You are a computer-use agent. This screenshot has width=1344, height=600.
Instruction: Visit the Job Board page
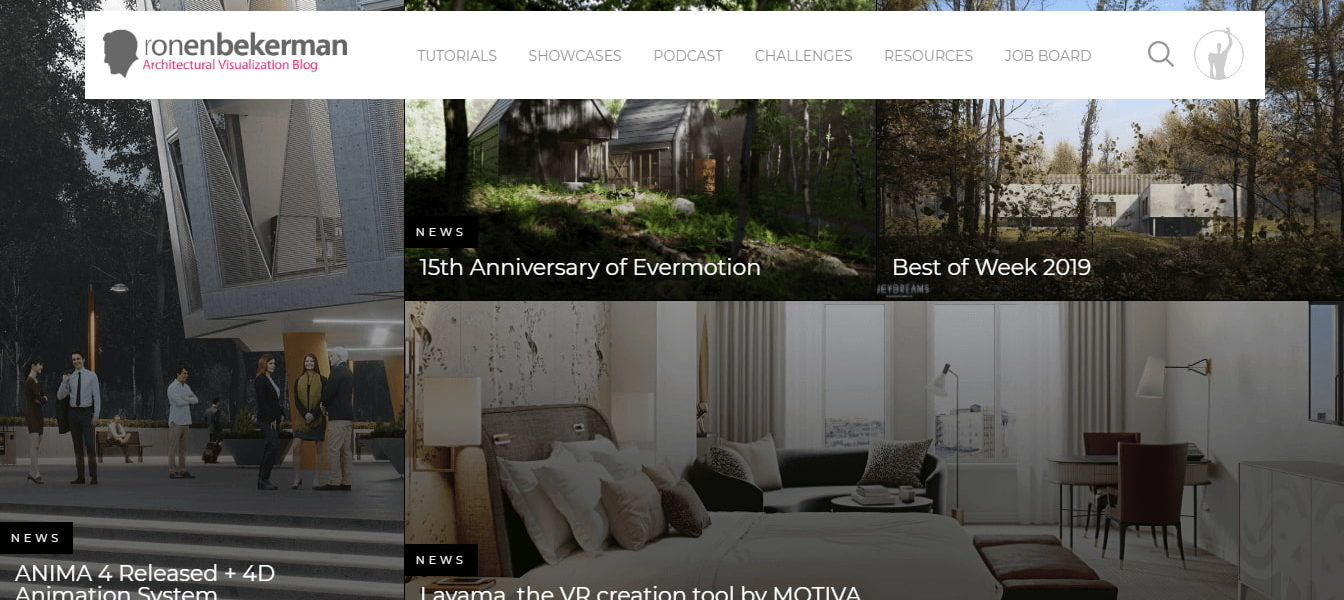click(x=1047, y=56)
